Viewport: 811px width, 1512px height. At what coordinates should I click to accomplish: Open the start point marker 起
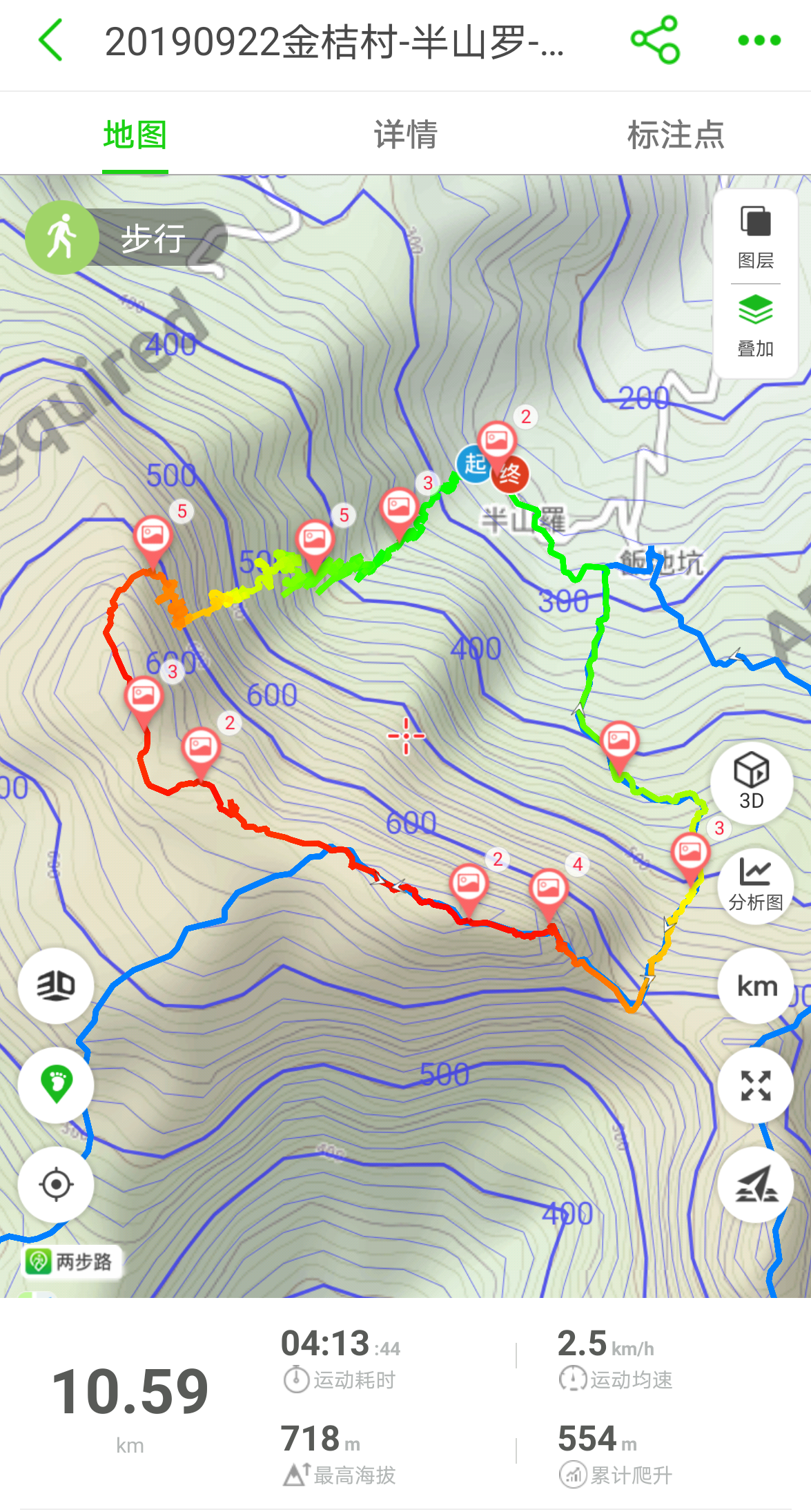coord(473,464)
